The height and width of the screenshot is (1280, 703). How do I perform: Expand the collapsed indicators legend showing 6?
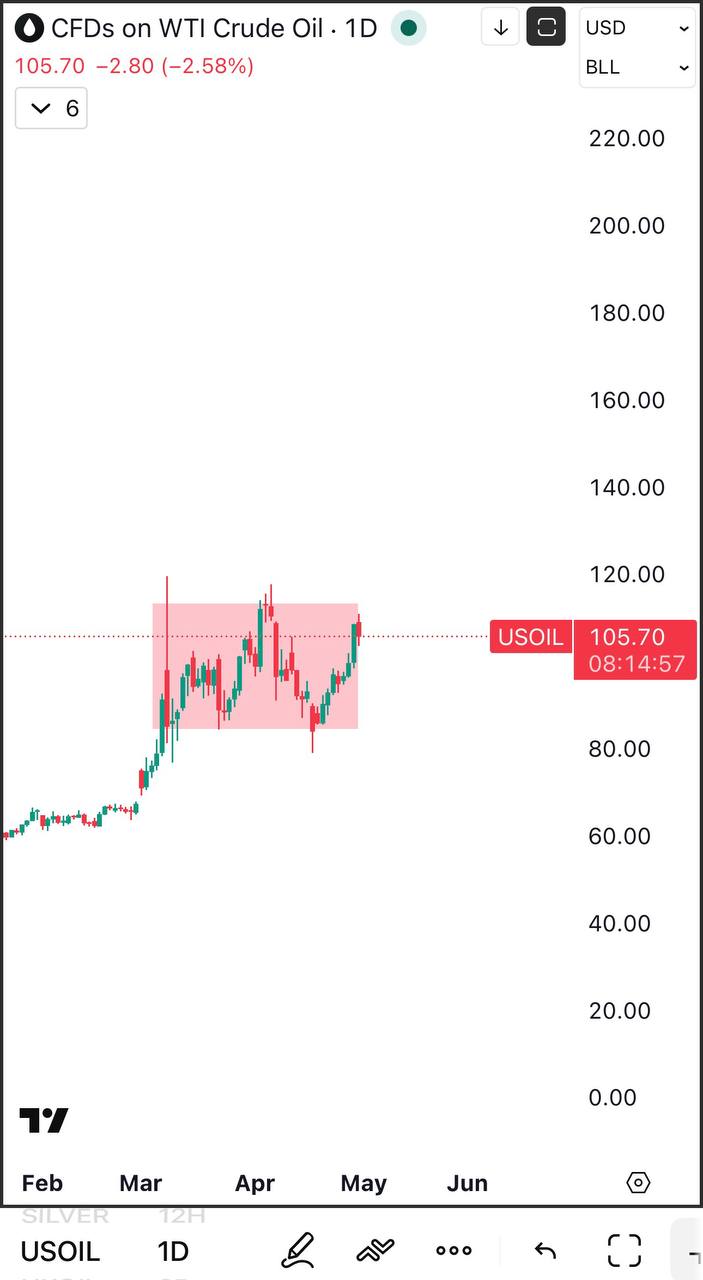51,108
